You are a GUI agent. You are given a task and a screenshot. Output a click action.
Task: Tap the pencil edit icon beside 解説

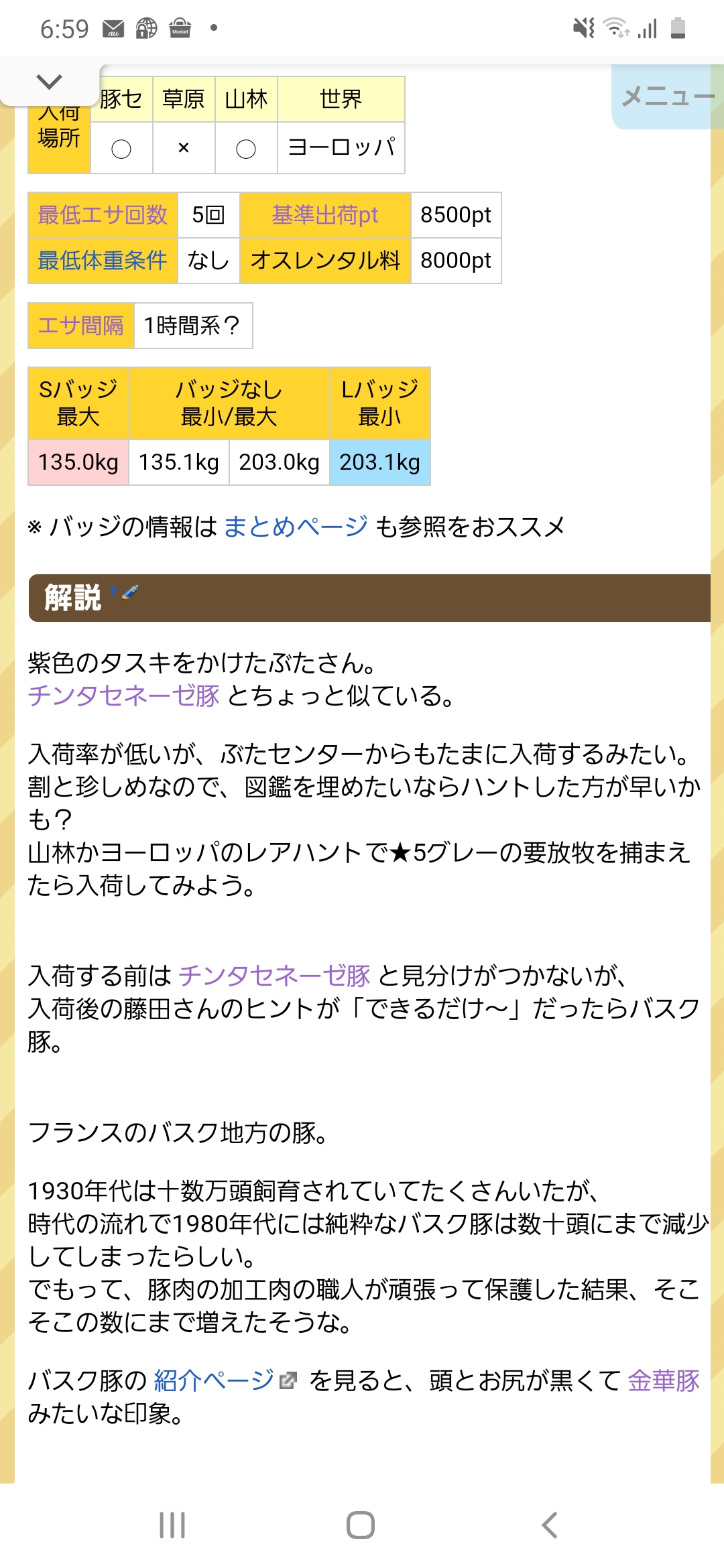pos(130,592)
